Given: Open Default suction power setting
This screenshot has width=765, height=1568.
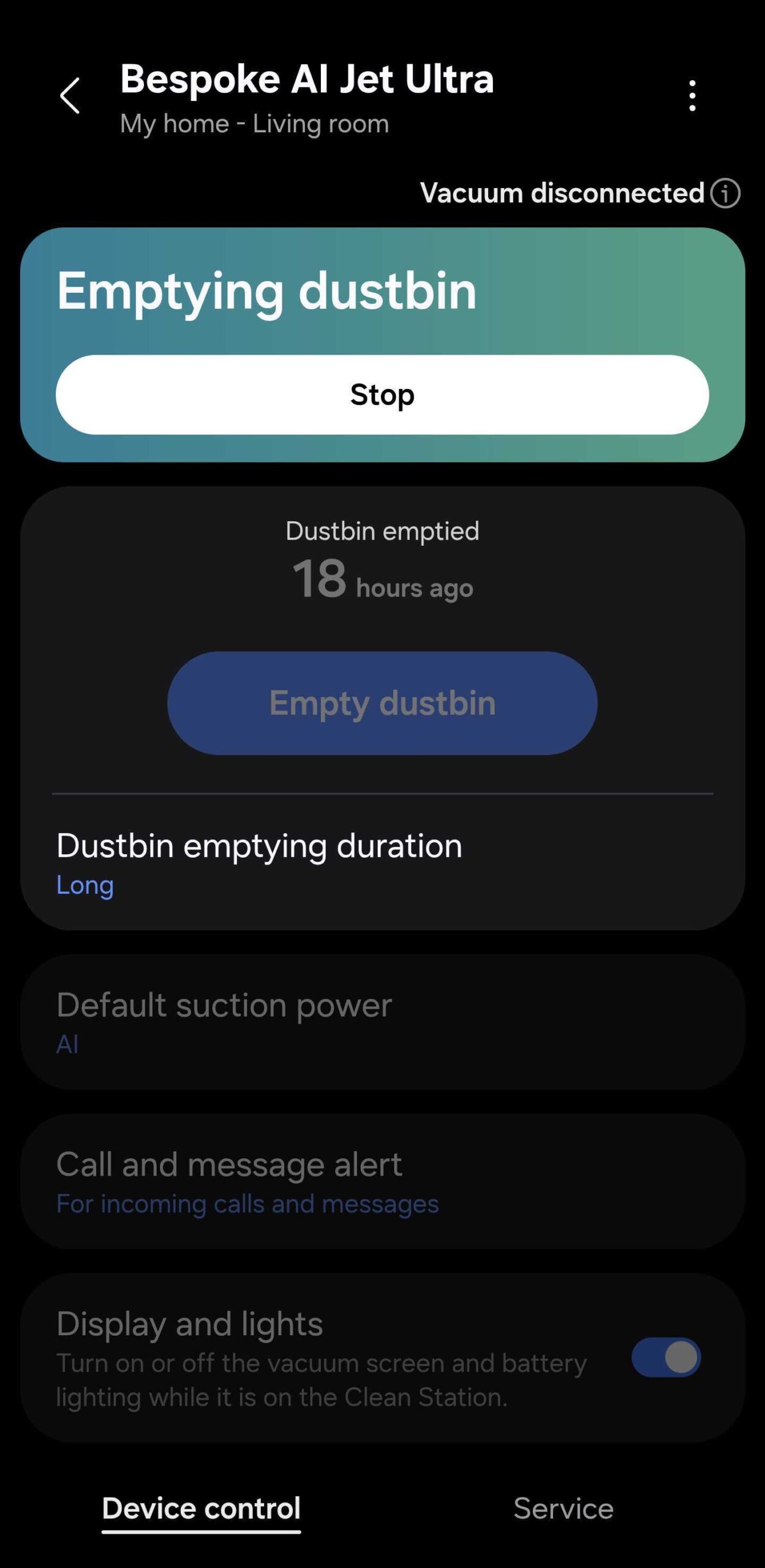Looking at the screenshot, I should click(382, 1022).
